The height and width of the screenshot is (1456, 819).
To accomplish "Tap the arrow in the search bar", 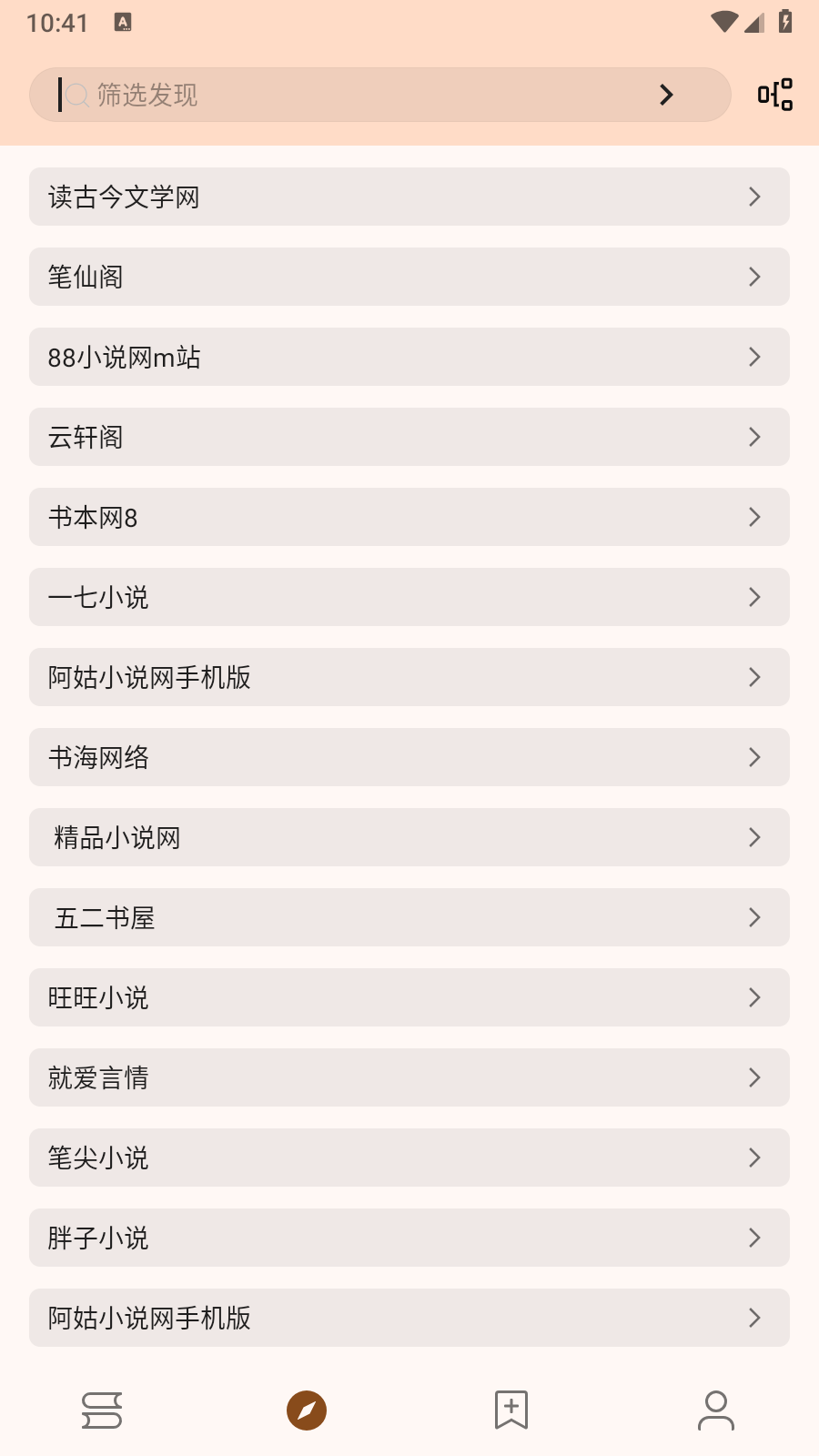I will click(x=666, y=95).
